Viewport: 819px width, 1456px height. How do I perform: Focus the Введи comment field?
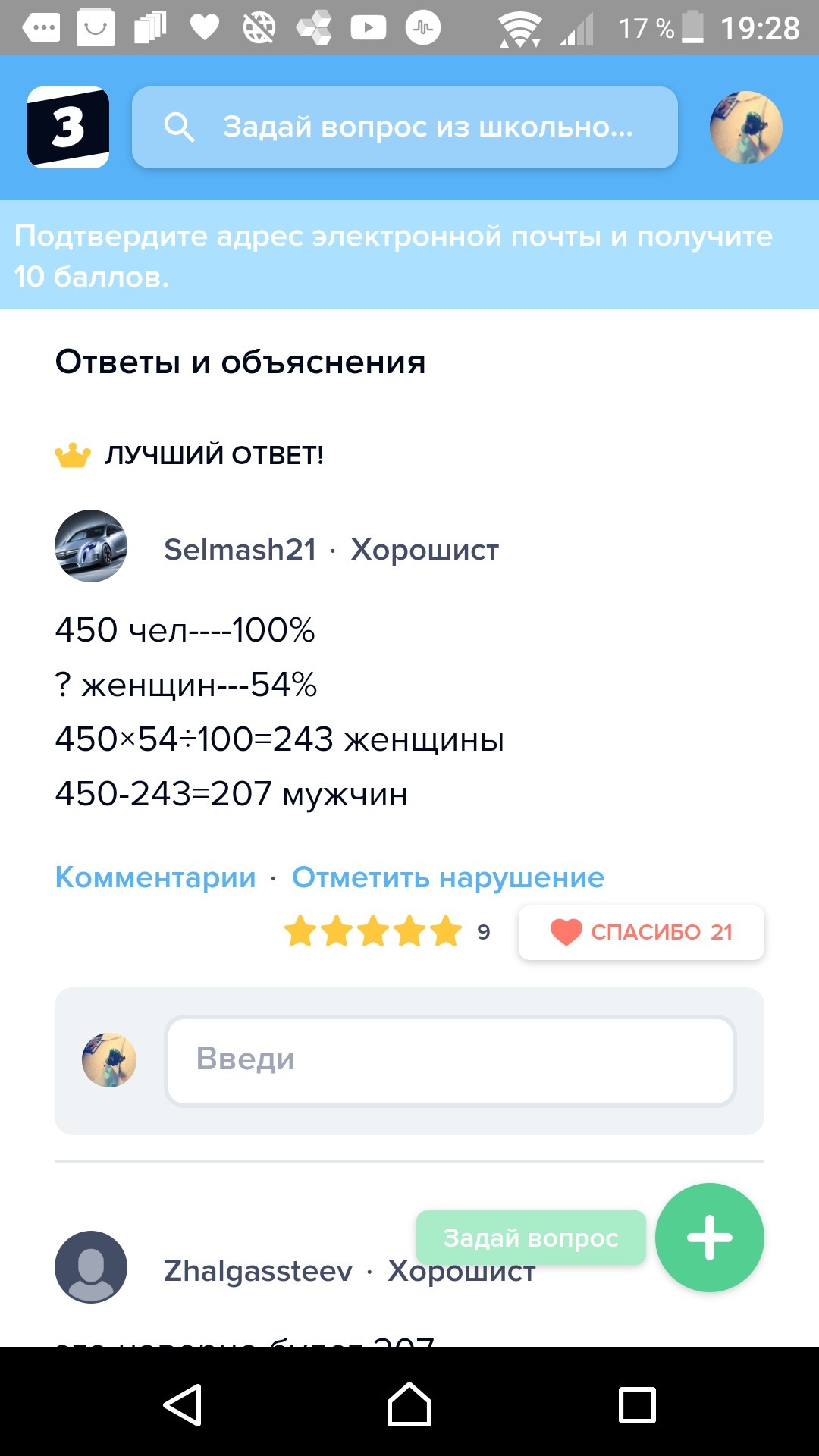pyautogui.click(x=450, y=1060)
